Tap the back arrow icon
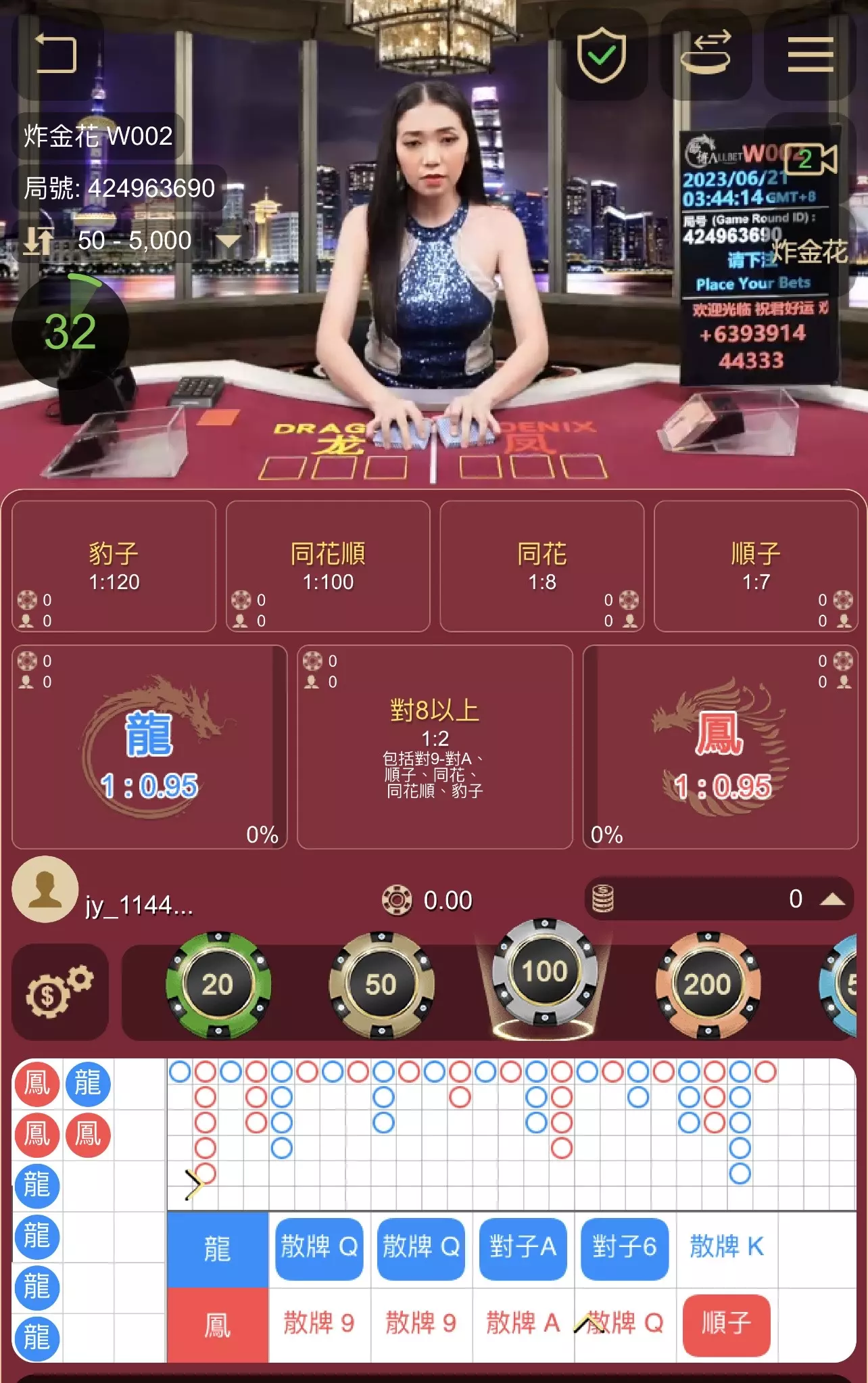Screen dimensions: 868x1383 click(x=57, y=54)
